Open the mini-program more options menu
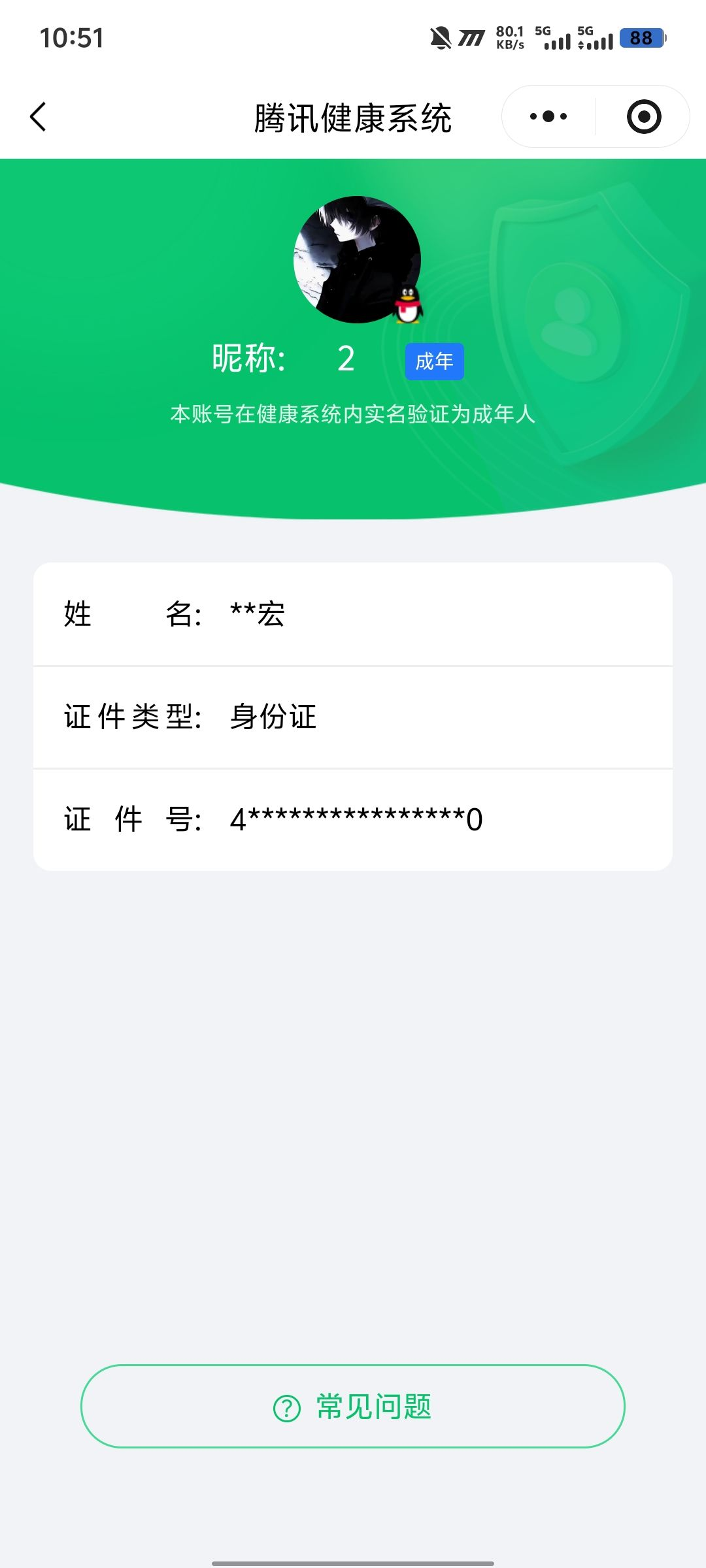Viewport: 706px width, 1568px height. tap(549, 116)
